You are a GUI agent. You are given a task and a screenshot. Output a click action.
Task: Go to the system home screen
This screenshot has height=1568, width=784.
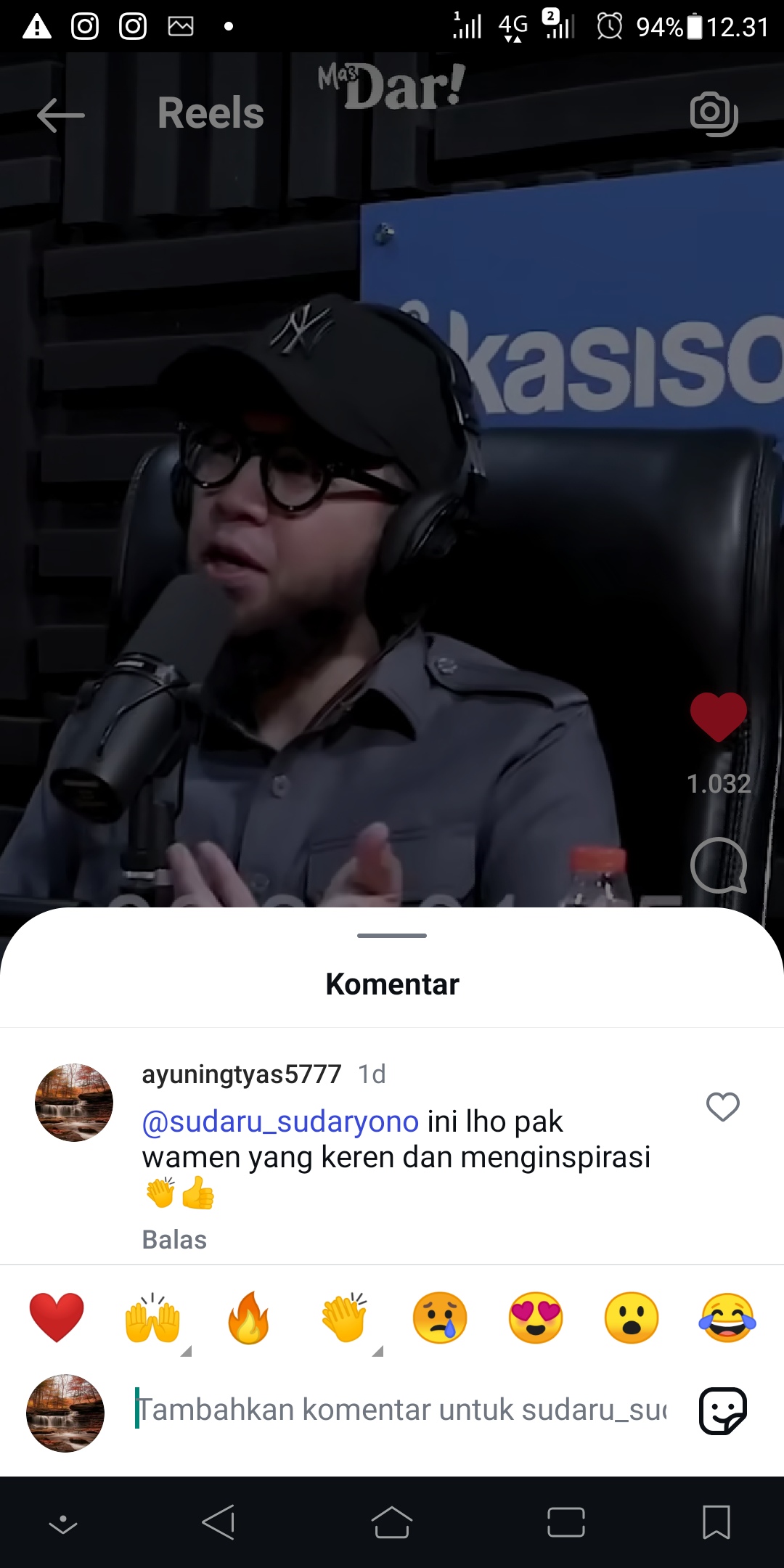[392, 1522]
